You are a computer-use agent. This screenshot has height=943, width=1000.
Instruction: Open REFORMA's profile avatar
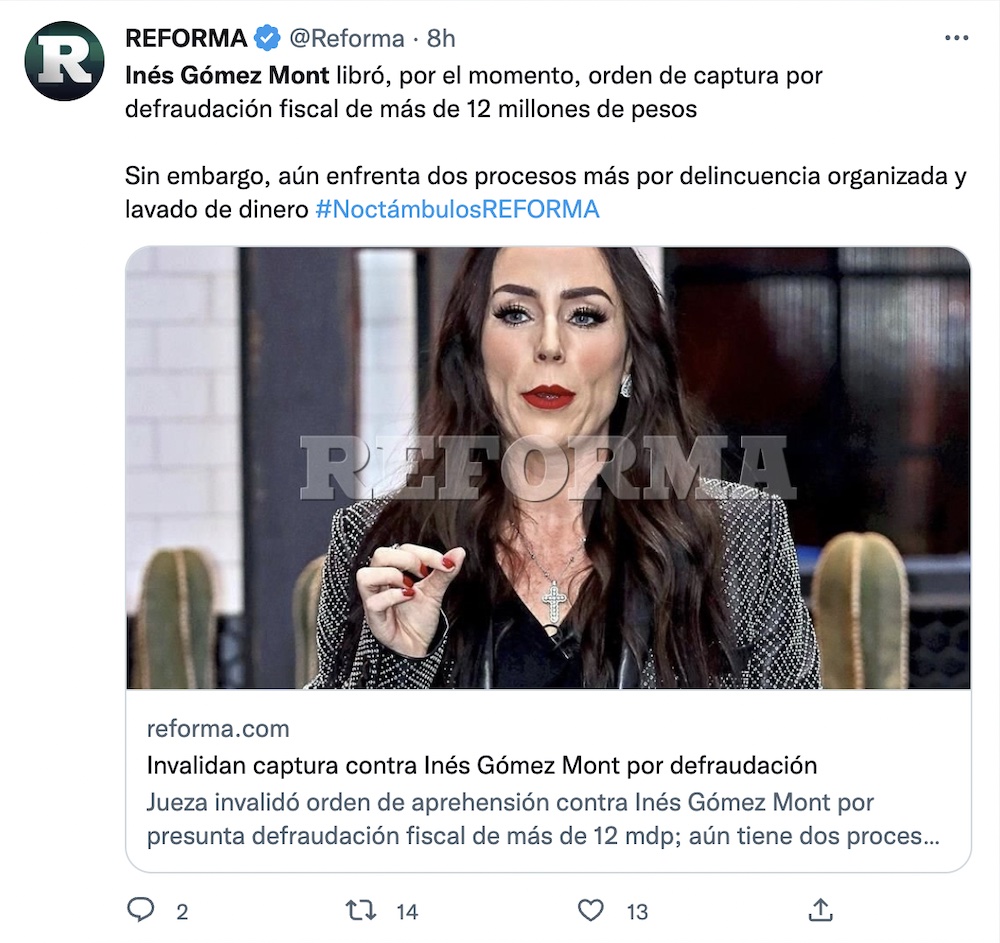coord(64,61)
